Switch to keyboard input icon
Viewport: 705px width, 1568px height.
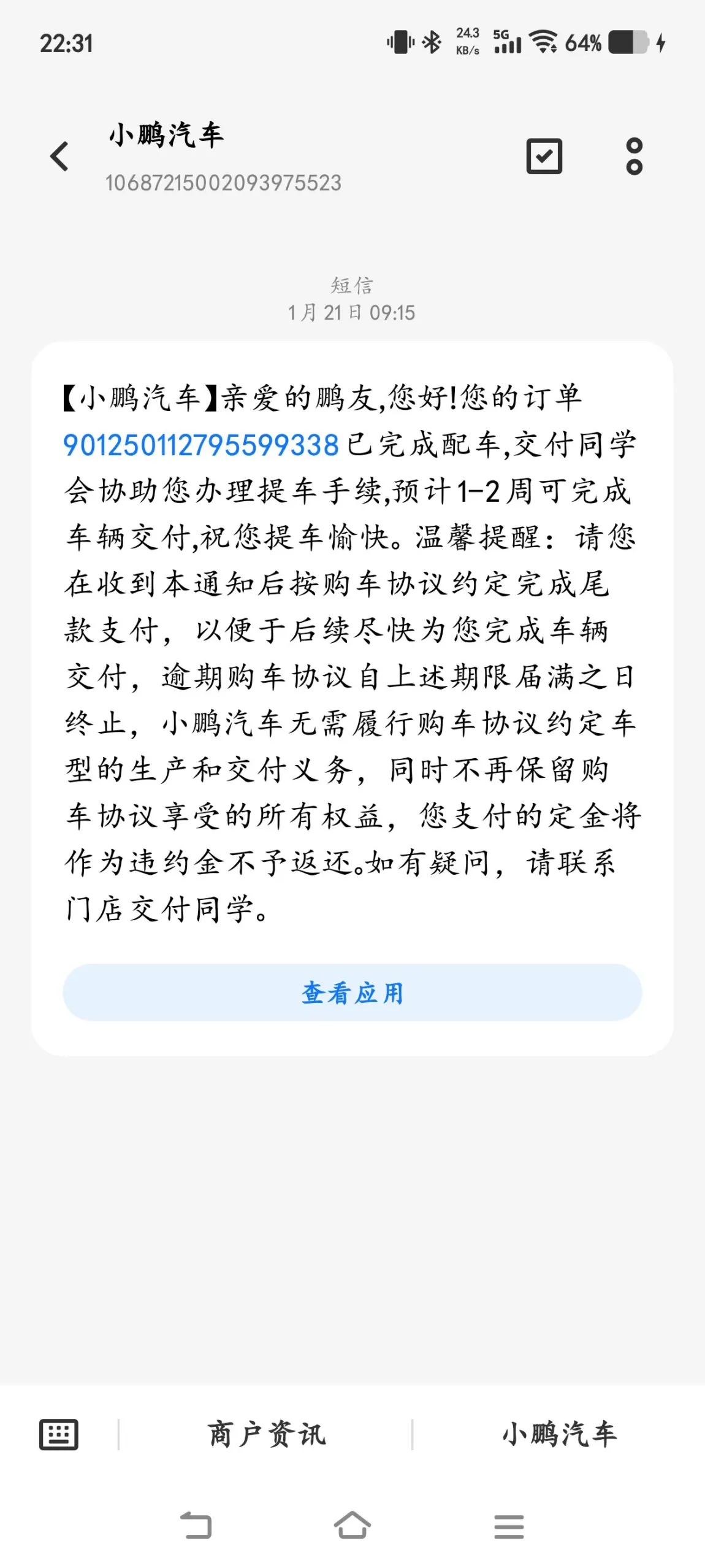(59, 1434)
